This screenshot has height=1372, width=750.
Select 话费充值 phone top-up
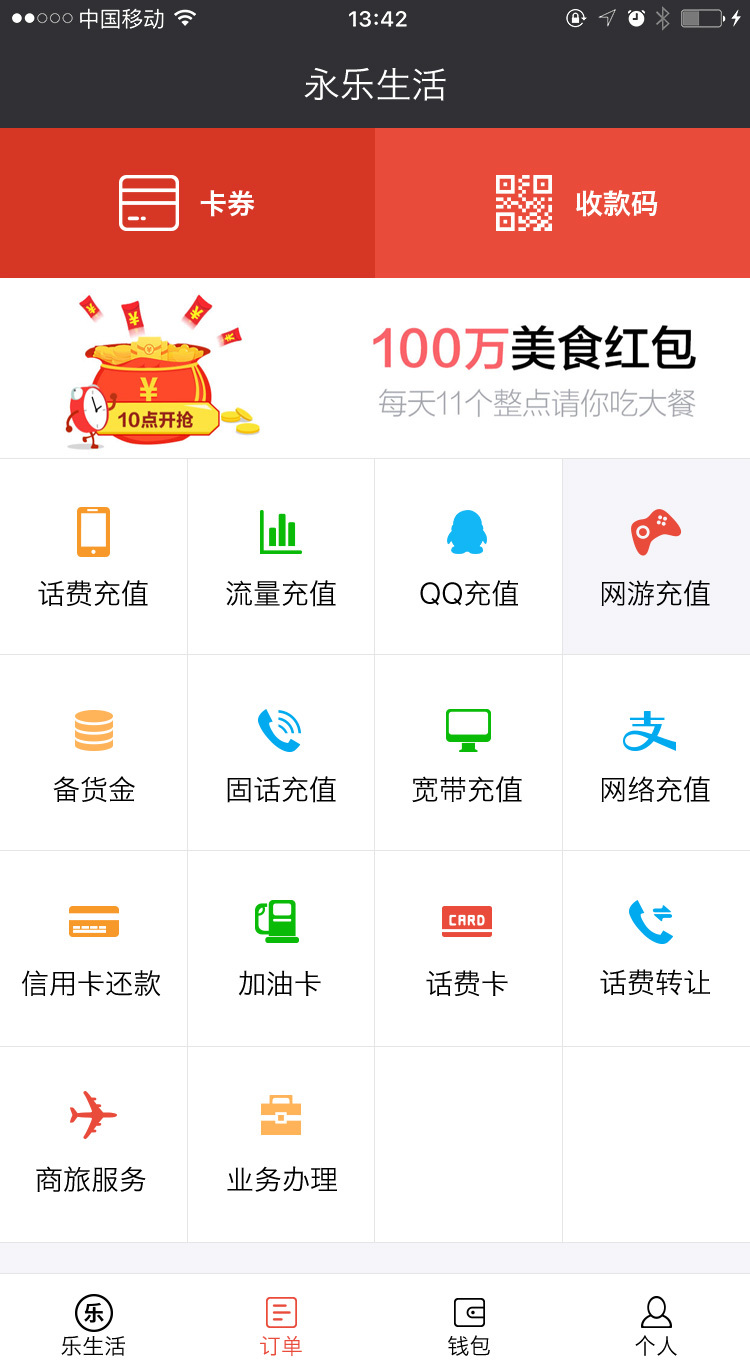pos(93,557)
